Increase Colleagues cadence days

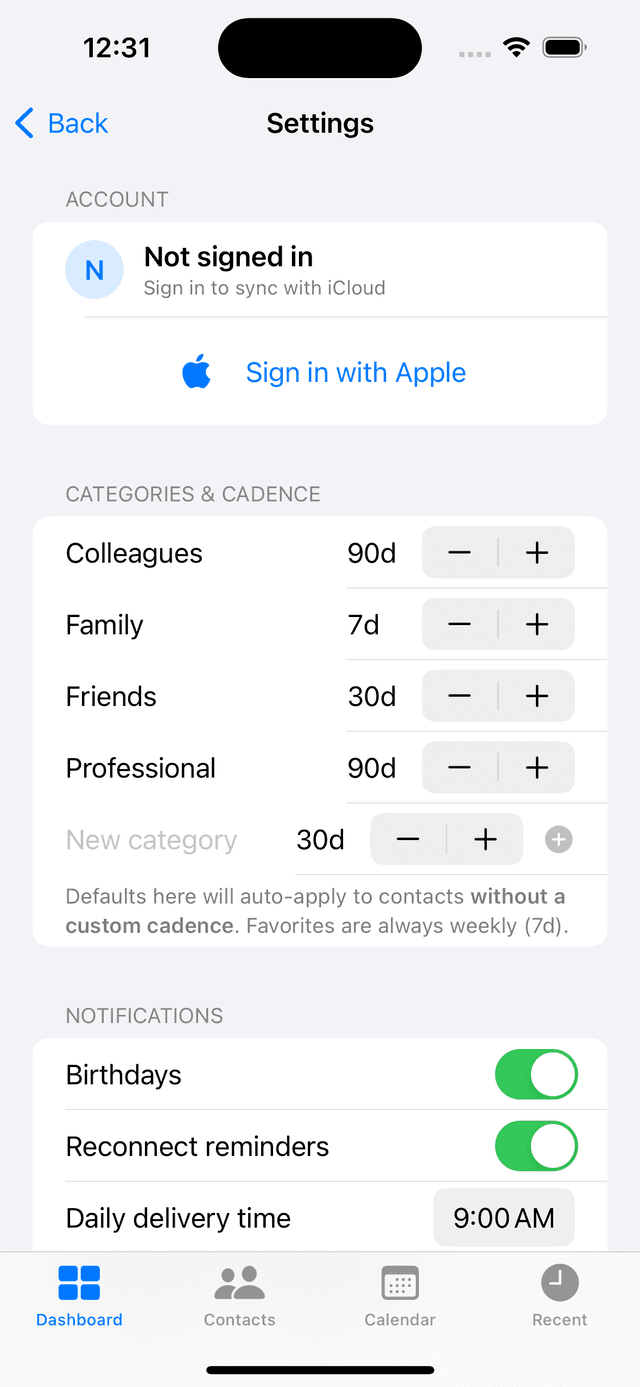(x=537, y=553)
